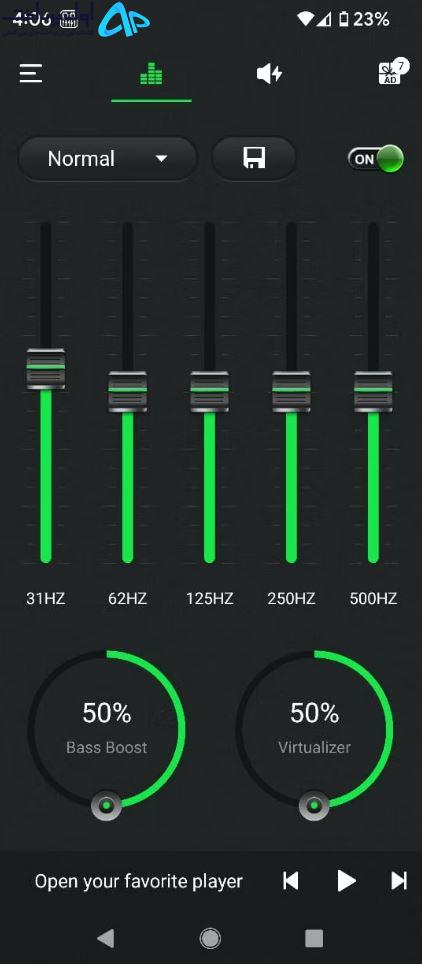
Task: Tap the 125HZ slider handle
Action: (x=209, y=392)
